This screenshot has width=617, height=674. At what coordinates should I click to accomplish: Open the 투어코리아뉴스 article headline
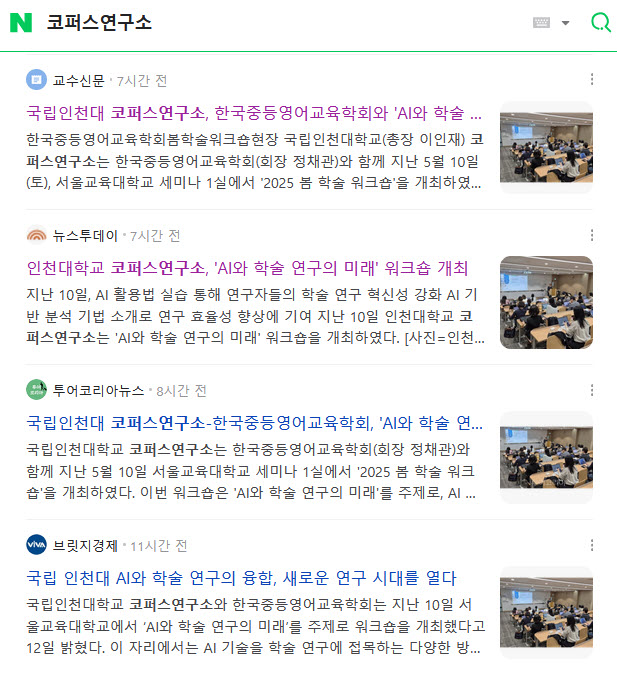254,422
